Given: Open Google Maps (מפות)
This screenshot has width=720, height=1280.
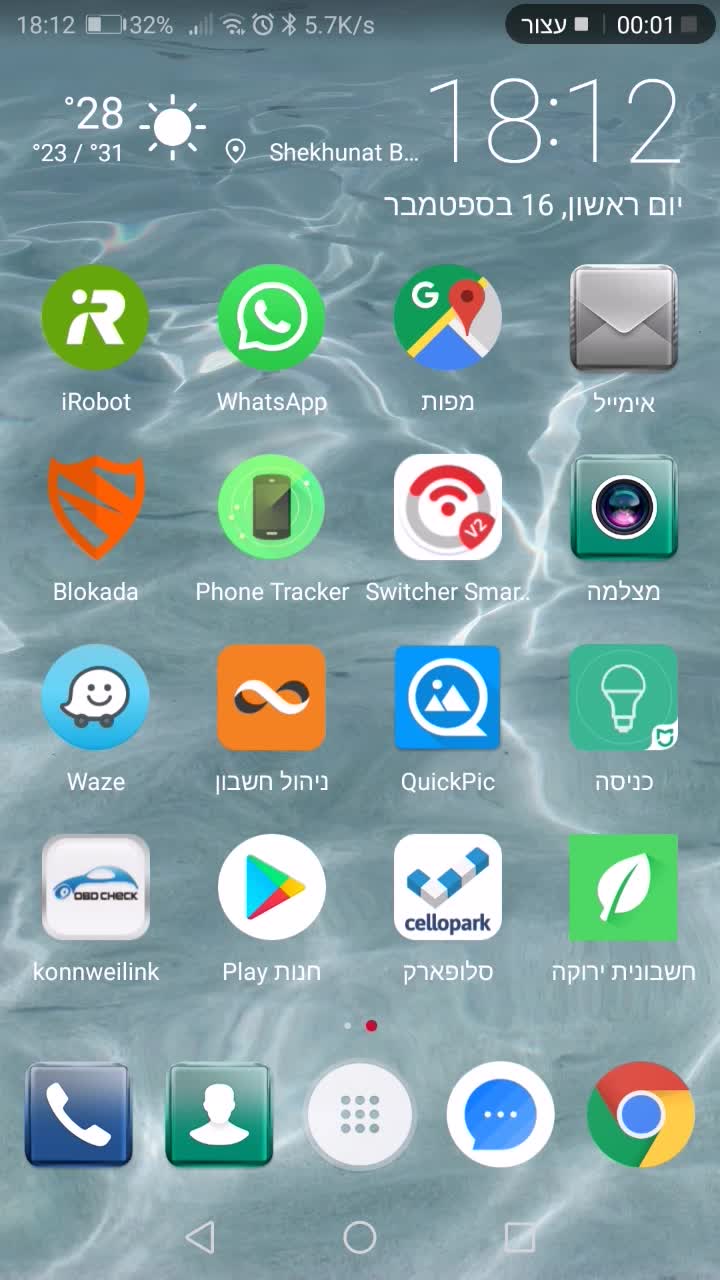Looking at the screenshot, I should pyautogui.click(x=447, y=318).
